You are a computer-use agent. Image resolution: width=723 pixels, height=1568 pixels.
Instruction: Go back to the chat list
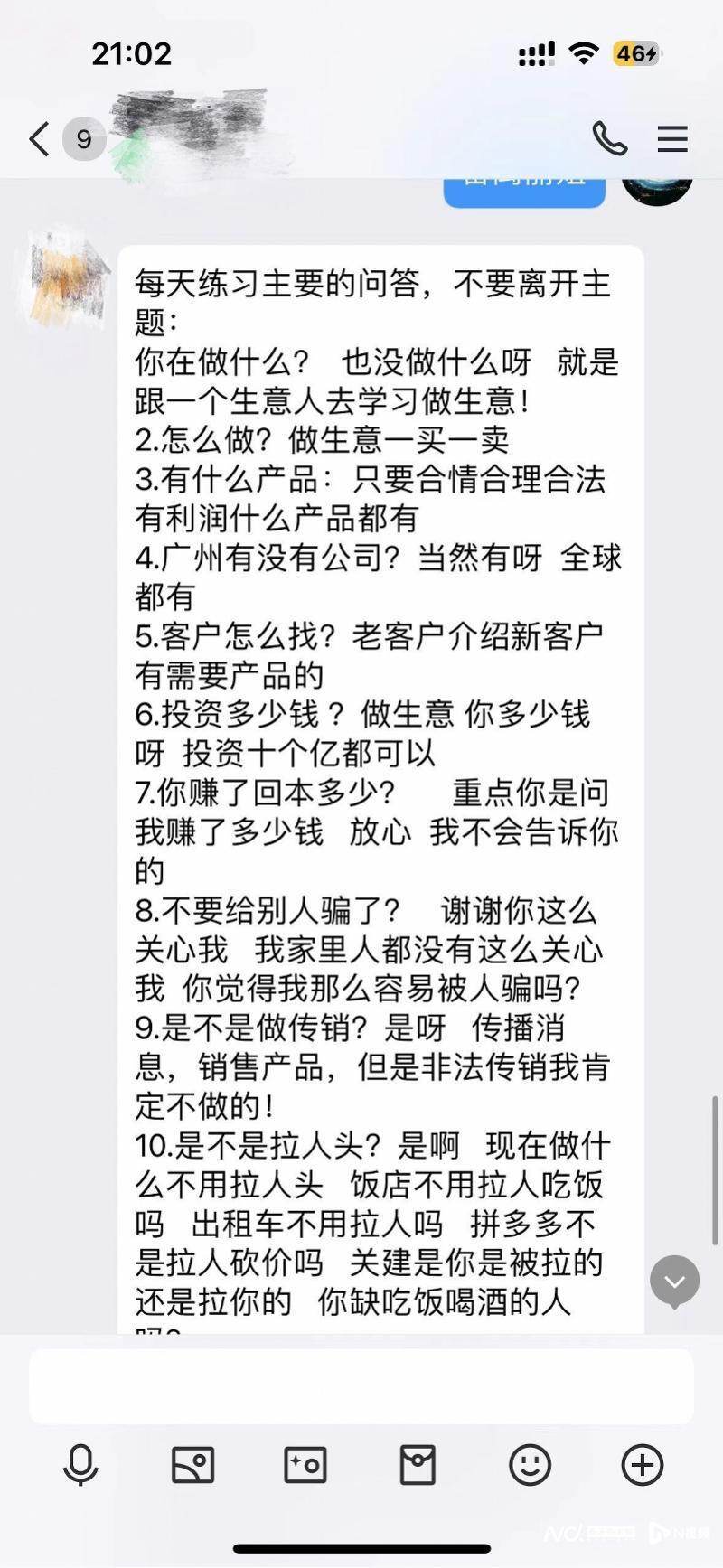[40, 139]
